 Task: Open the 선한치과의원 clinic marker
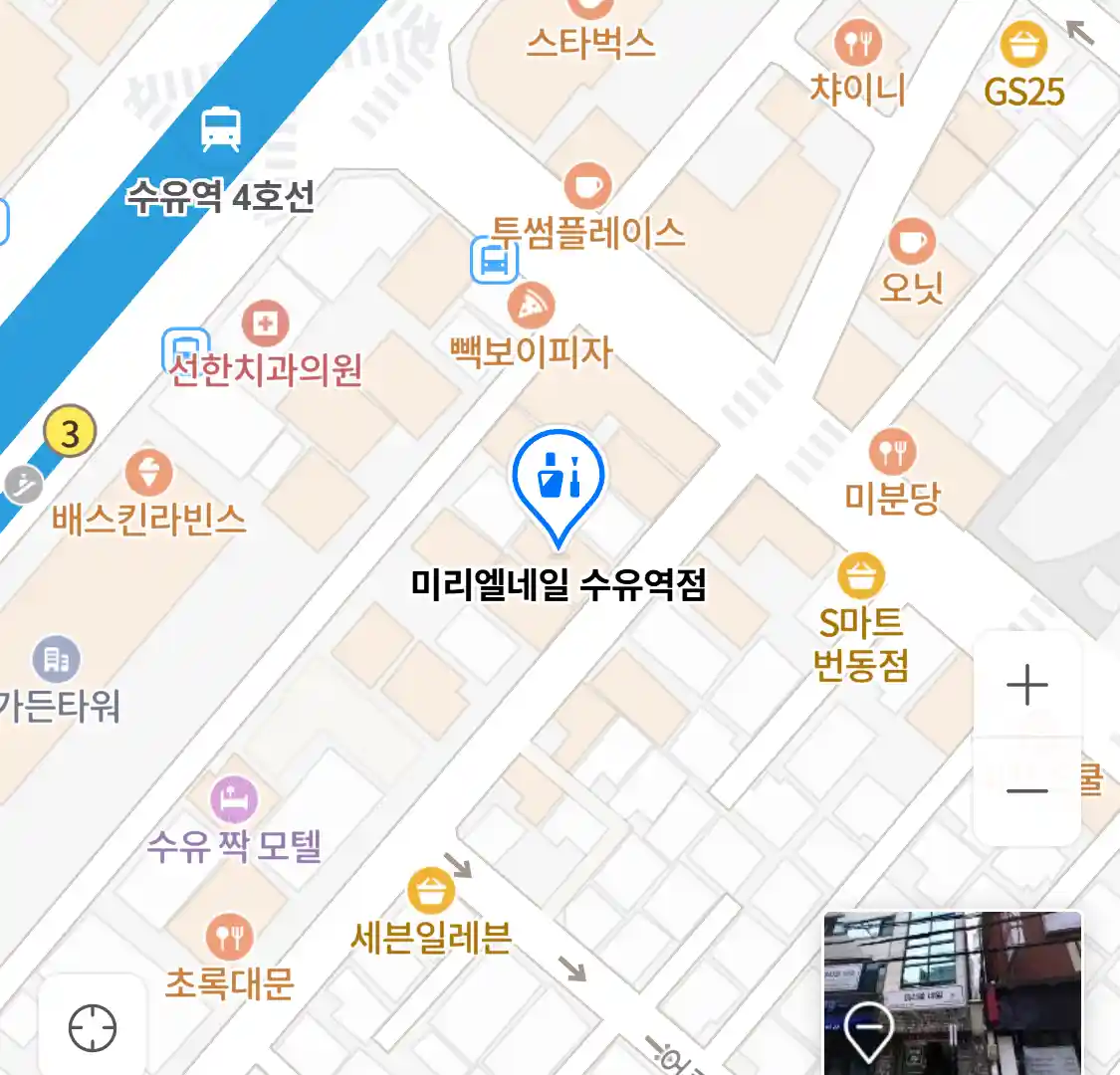click(x=265, y=324)
